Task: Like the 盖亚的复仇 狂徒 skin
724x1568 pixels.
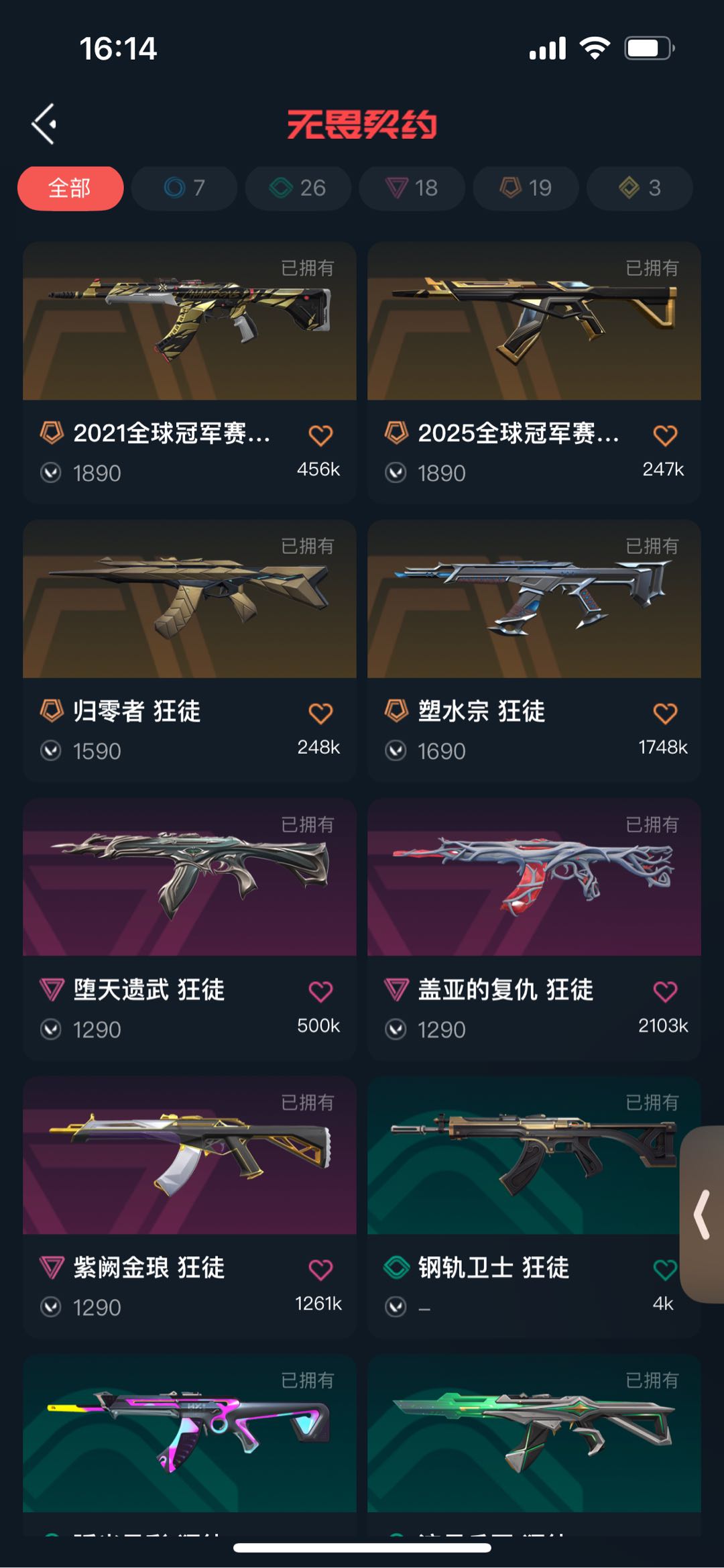Action: pyautogui.click(x=665, y=992)
